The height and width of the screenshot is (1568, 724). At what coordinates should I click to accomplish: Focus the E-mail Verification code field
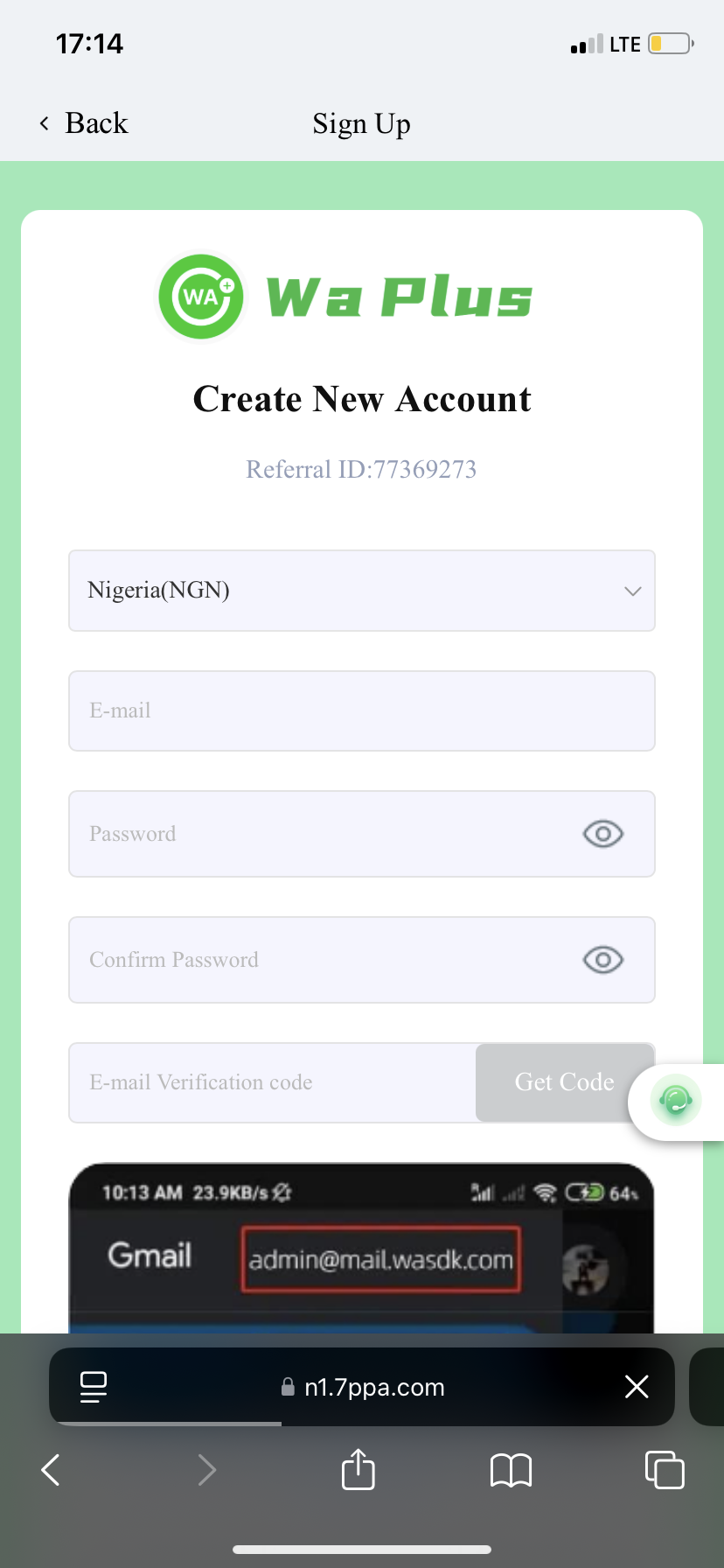coord(273,1082)
